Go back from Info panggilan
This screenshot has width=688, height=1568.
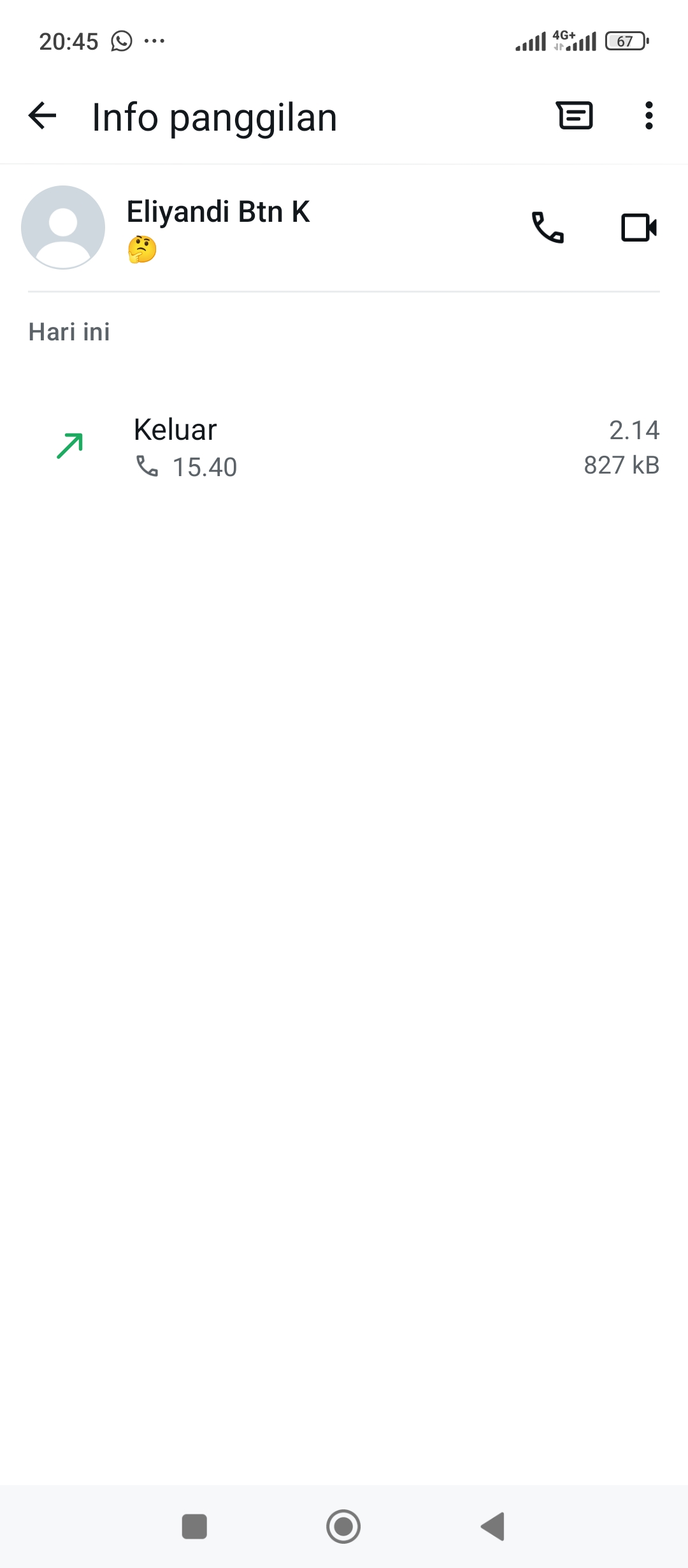(43, 116)
